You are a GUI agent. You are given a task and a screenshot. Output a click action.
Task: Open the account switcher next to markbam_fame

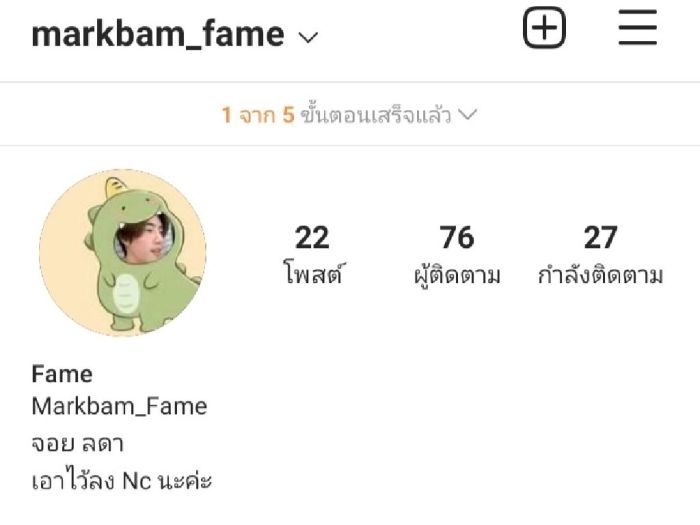[x=308, y=37]
